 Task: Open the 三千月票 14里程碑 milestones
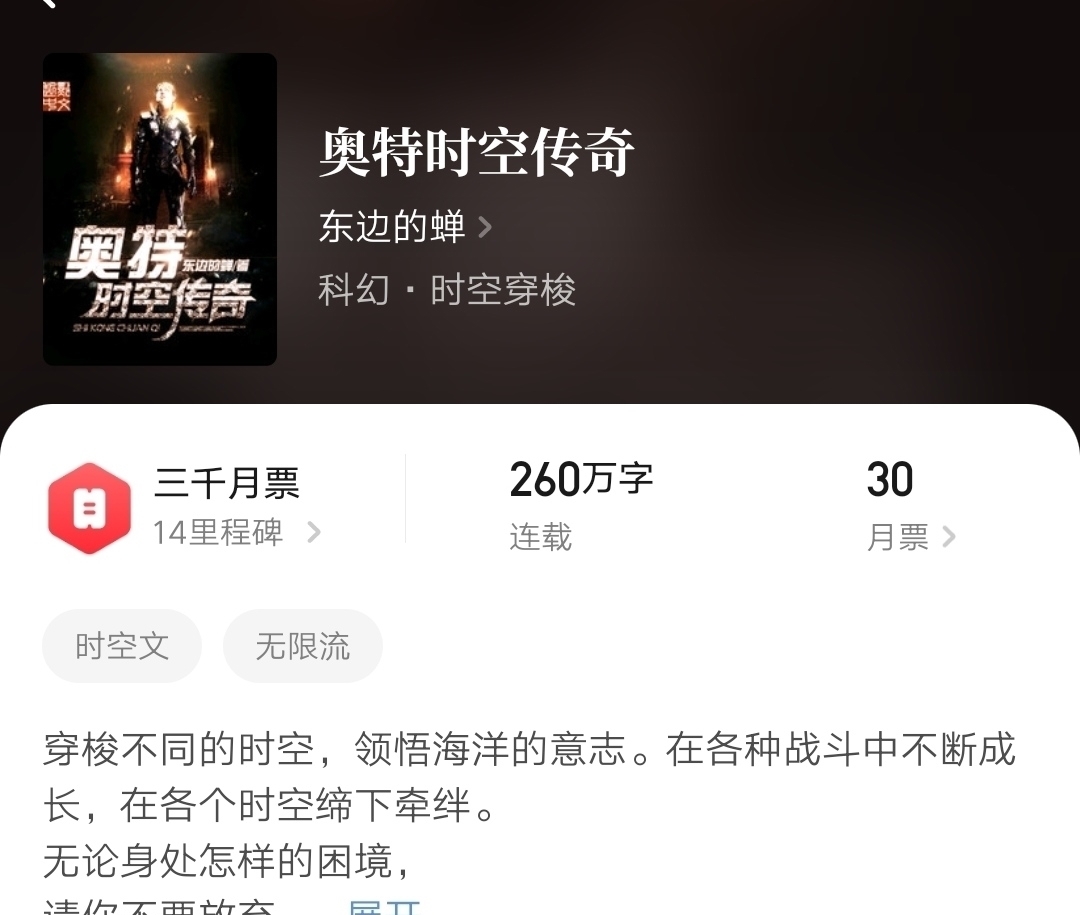point(235,507)
